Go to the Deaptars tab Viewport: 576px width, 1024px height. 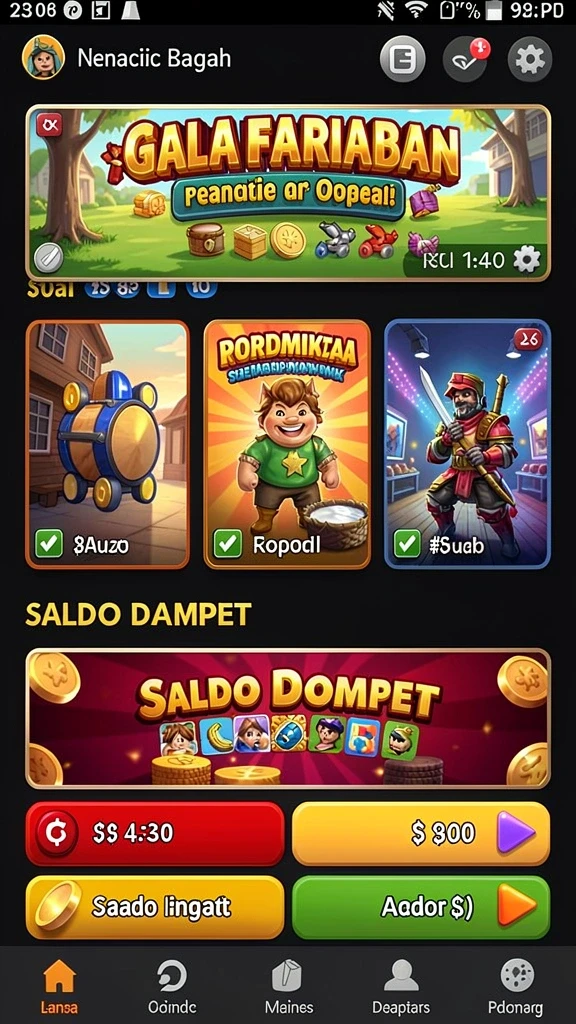[401, 986]
